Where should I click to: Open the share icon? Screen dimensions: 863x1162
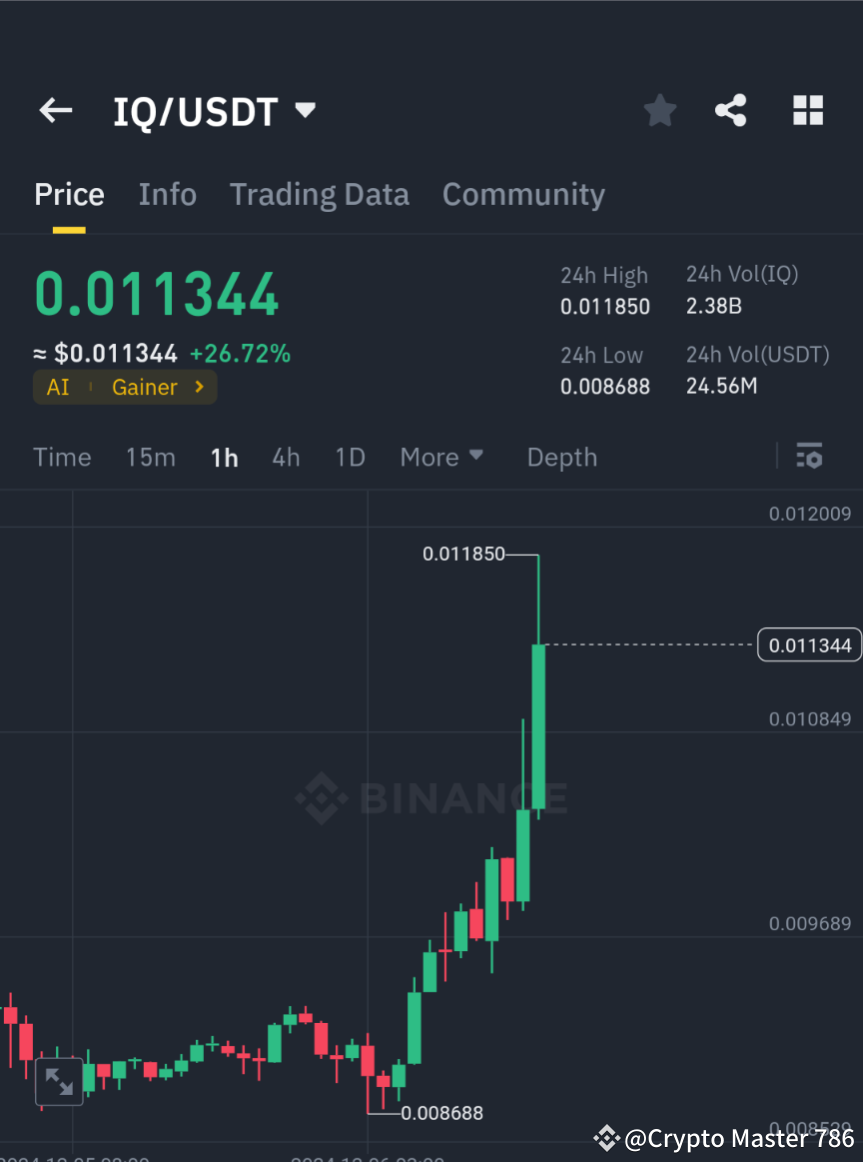coord(731,110)
